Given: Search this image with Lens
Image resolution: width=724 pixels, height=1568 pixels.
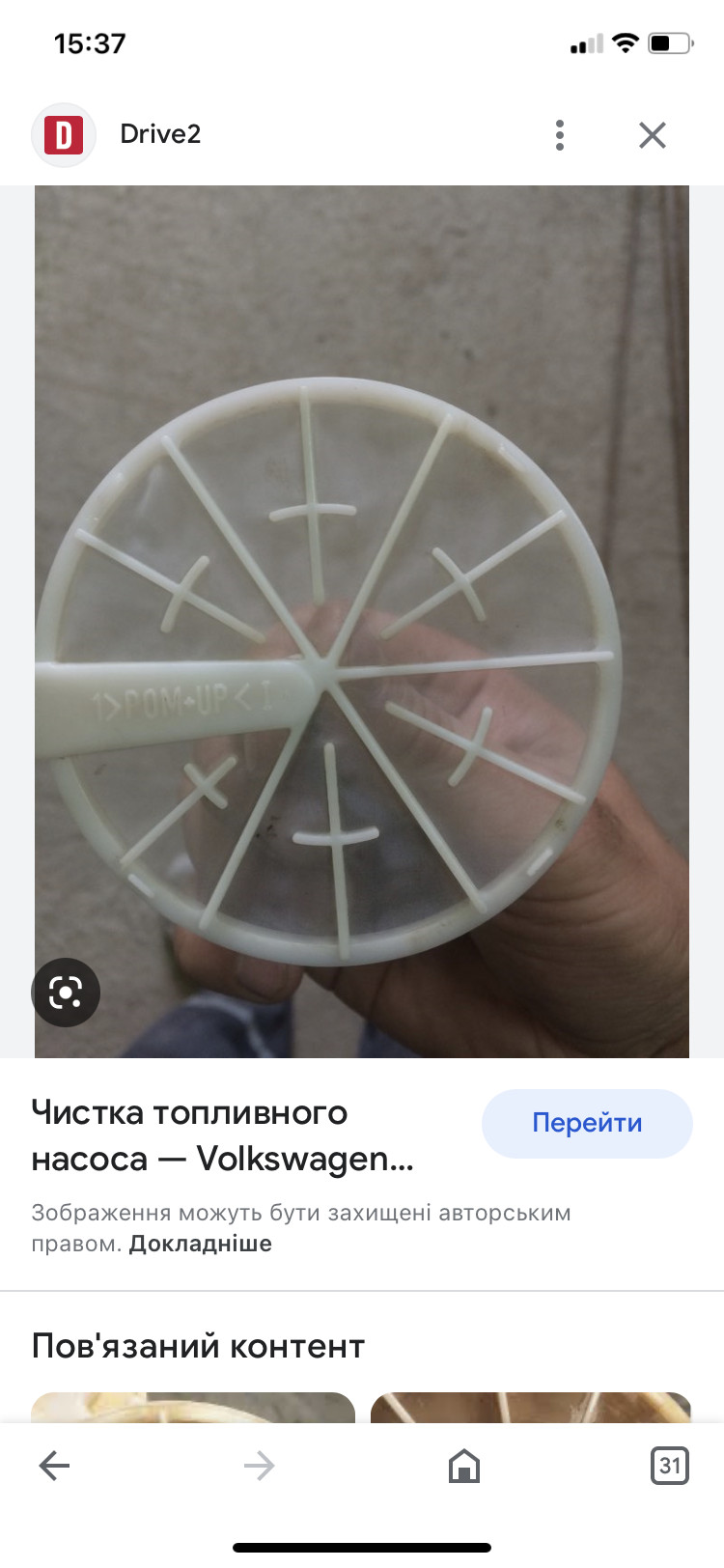Looking at the screenshot, I should 66,993.
